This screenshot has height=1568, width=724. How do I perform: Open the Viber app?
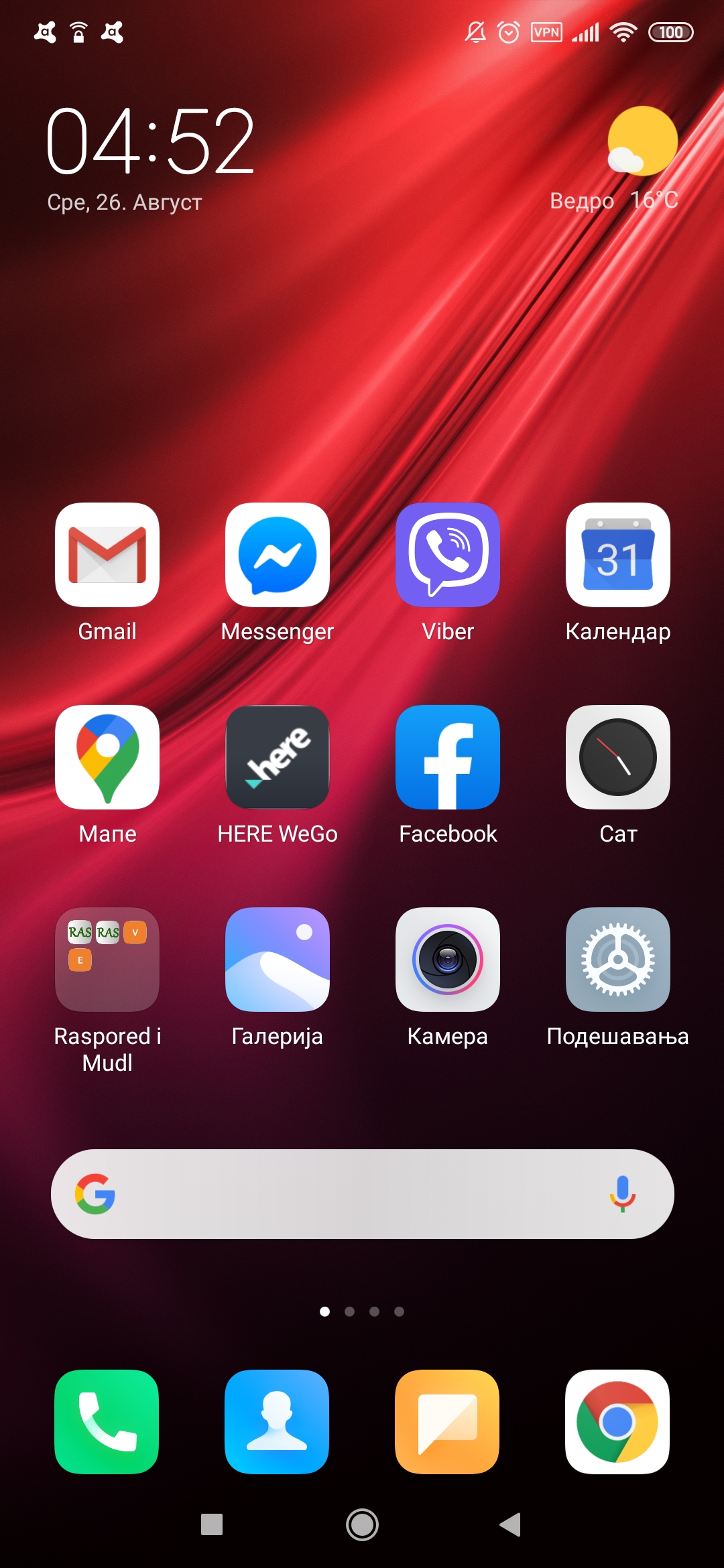coord(448,555)
